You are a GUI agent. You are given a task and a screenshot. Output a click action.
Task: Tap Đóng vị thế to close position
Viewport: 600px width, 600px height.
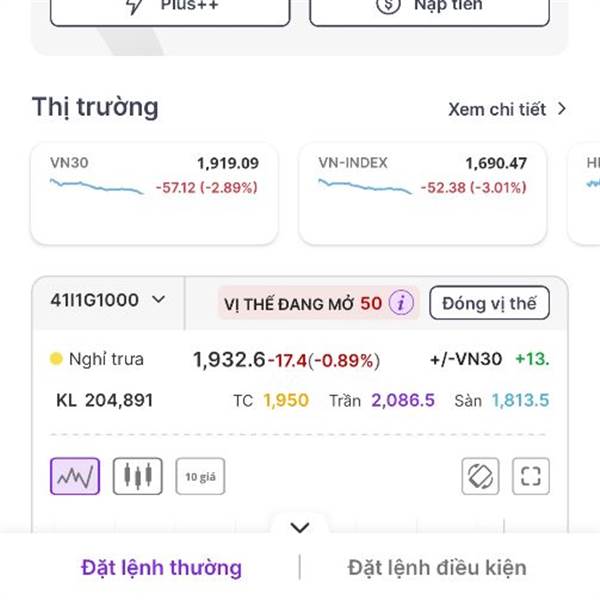tap(489, 303)
